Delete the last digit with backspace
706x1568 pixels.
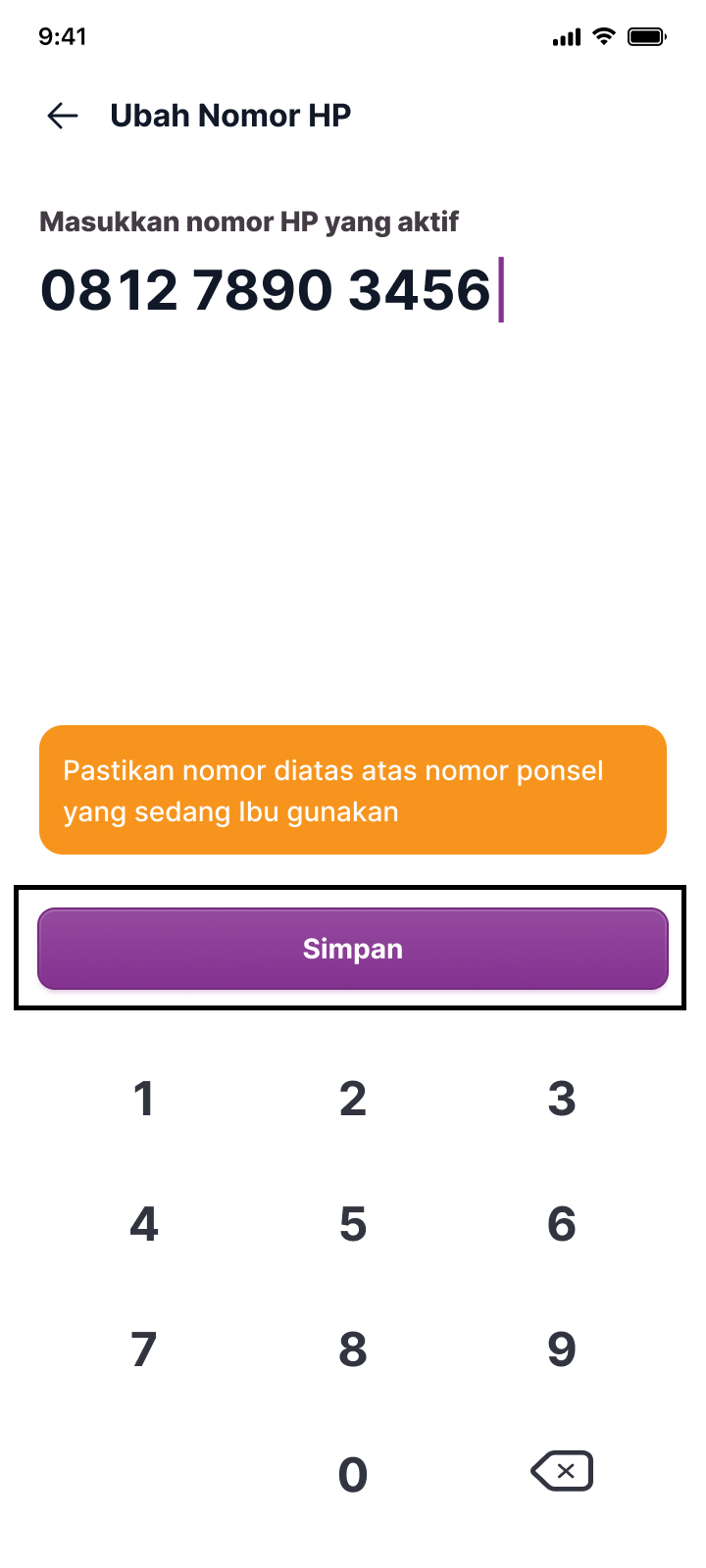[562, 1471]
